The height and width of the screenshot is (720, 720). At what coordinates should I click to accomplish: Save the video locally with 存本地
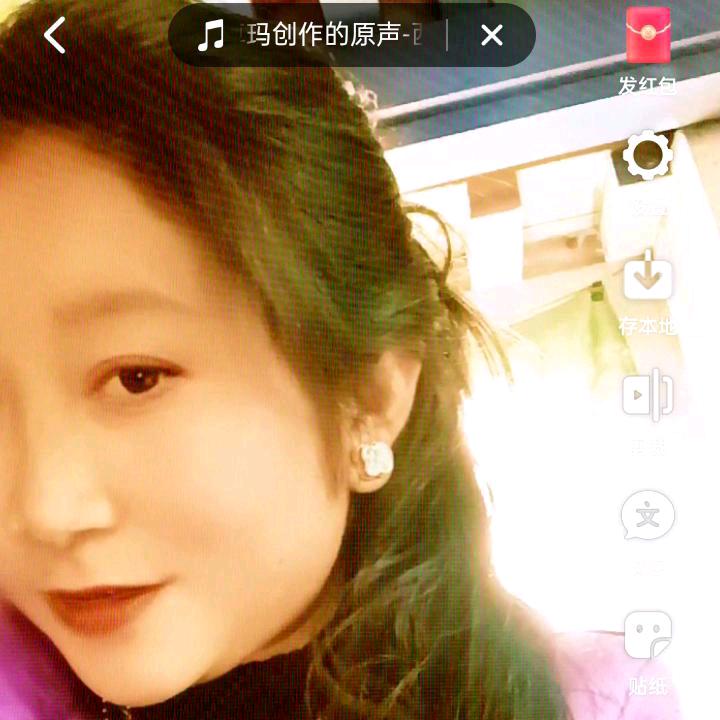click(x=647, y=292)
